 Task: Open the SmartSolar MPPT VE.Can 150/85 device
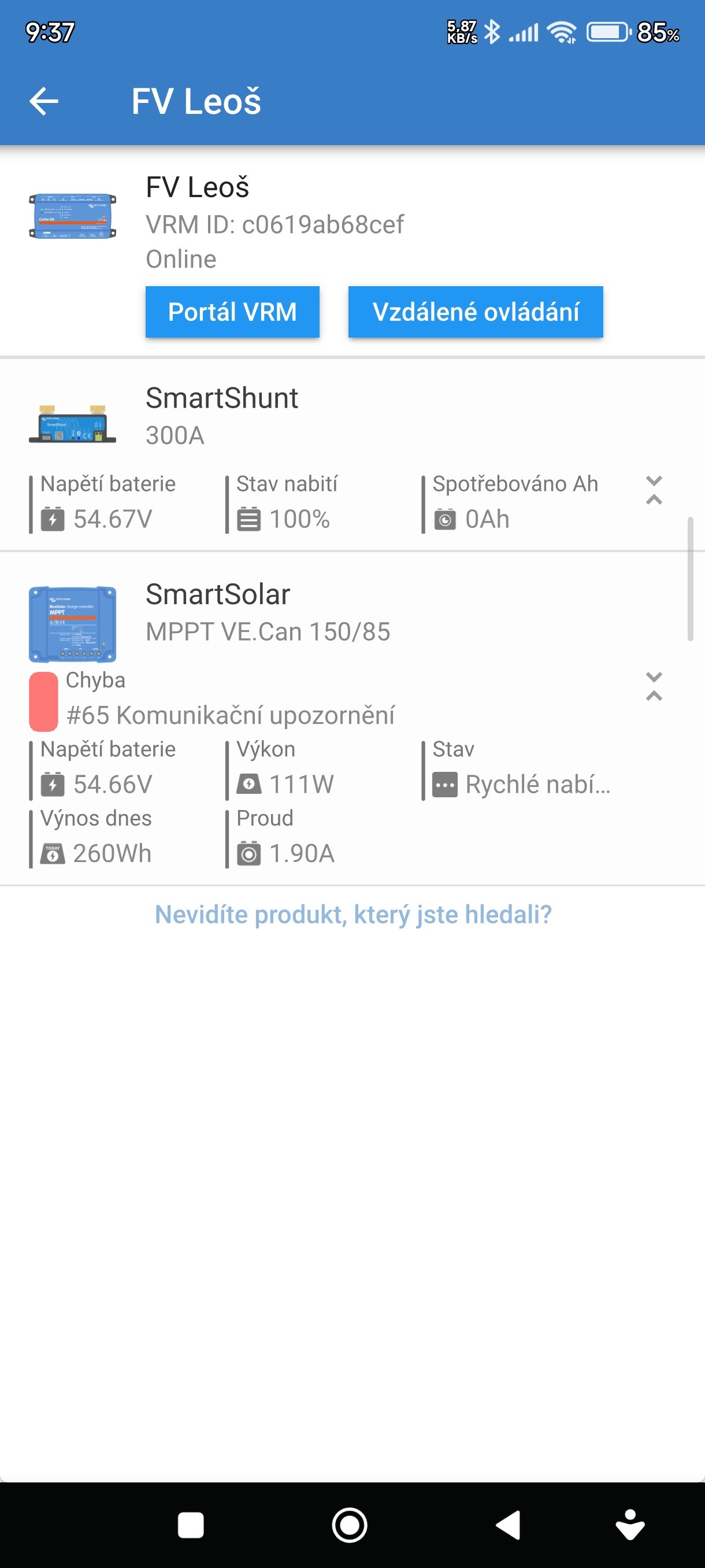tap(268, 612)
